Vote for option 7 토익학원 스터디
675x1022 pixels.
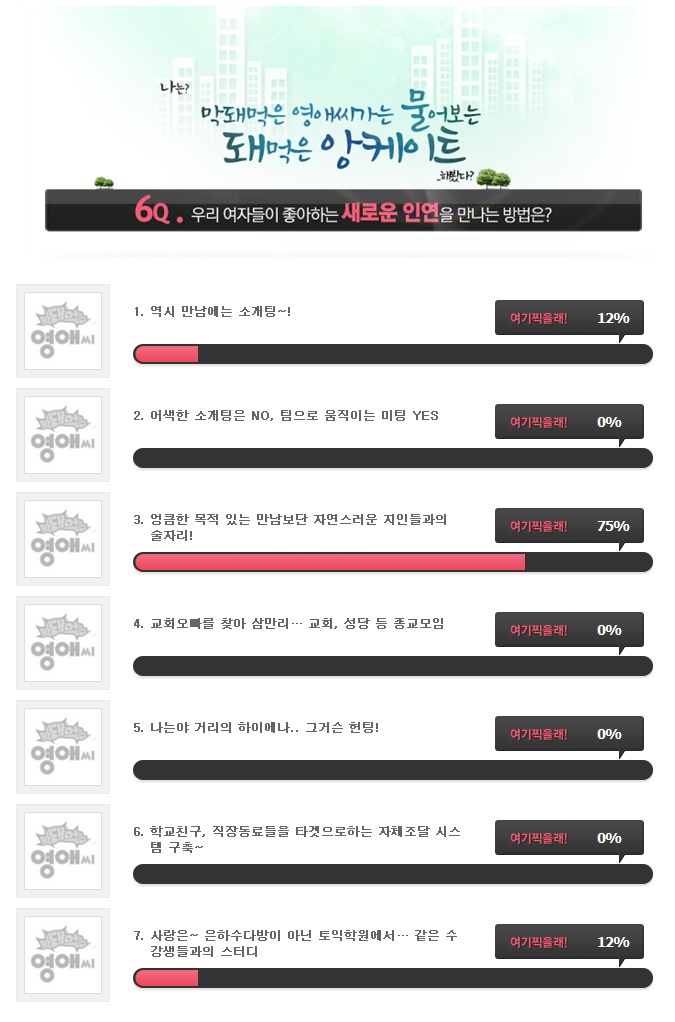[539, 942]
